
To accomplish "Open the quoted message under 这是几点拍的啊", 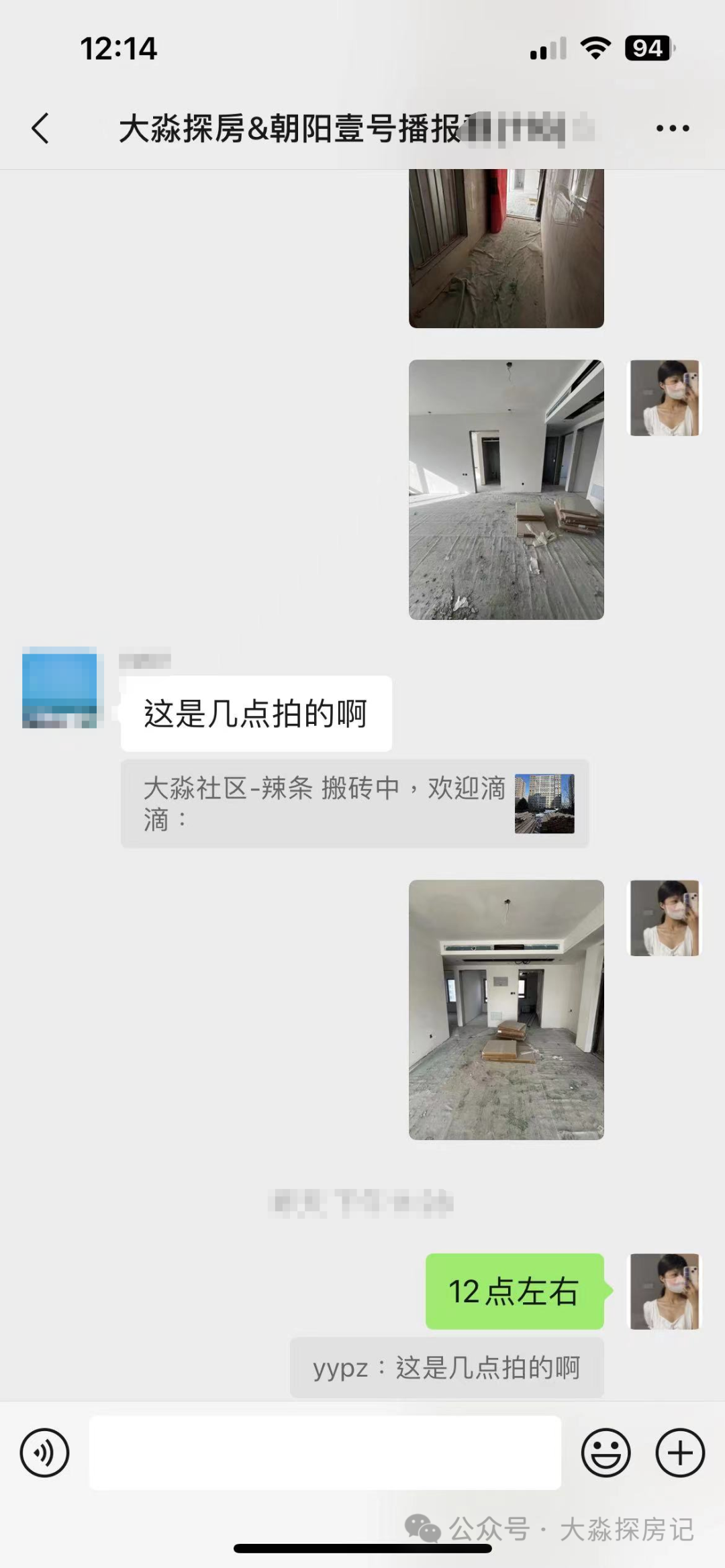I will [354, 804].
